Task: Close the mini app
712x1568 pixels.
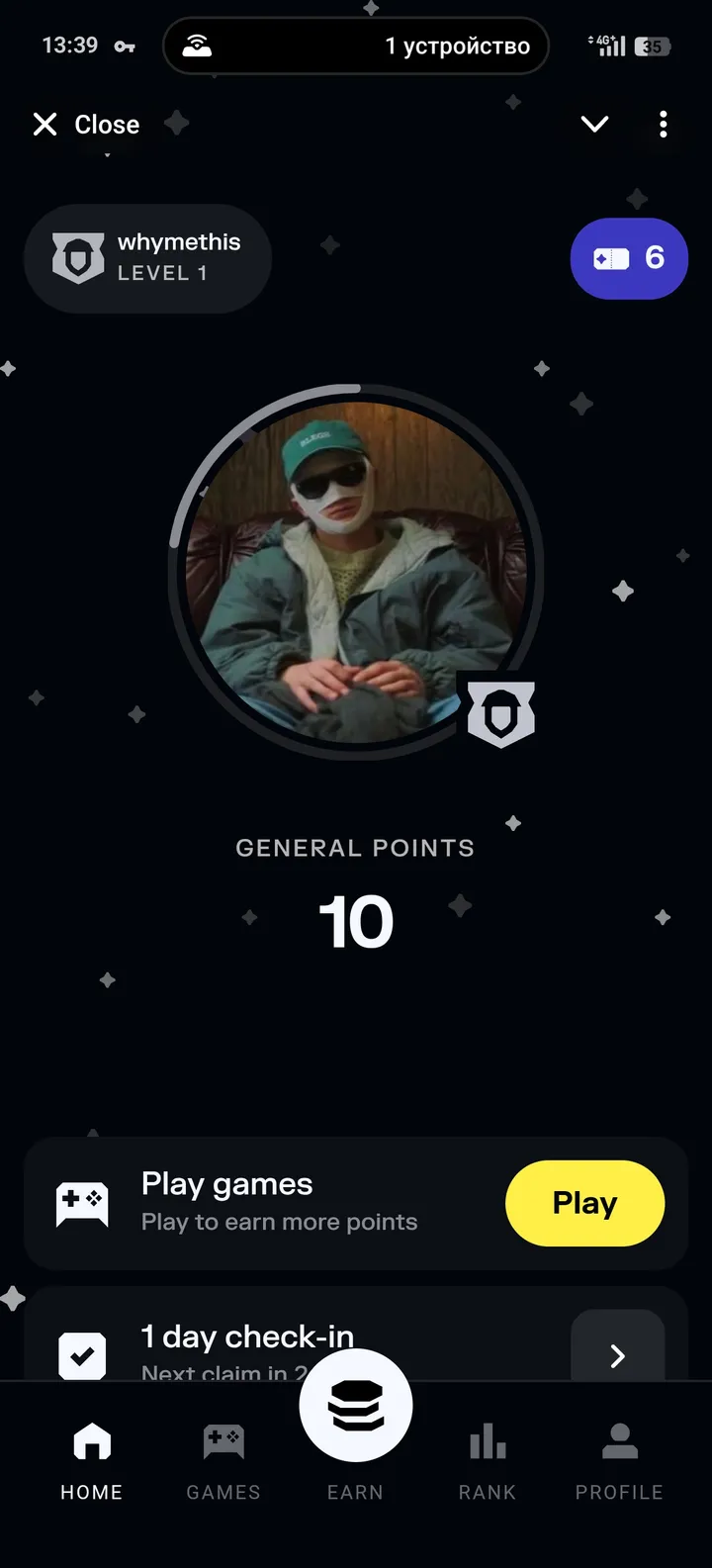Action: point(86,125)
